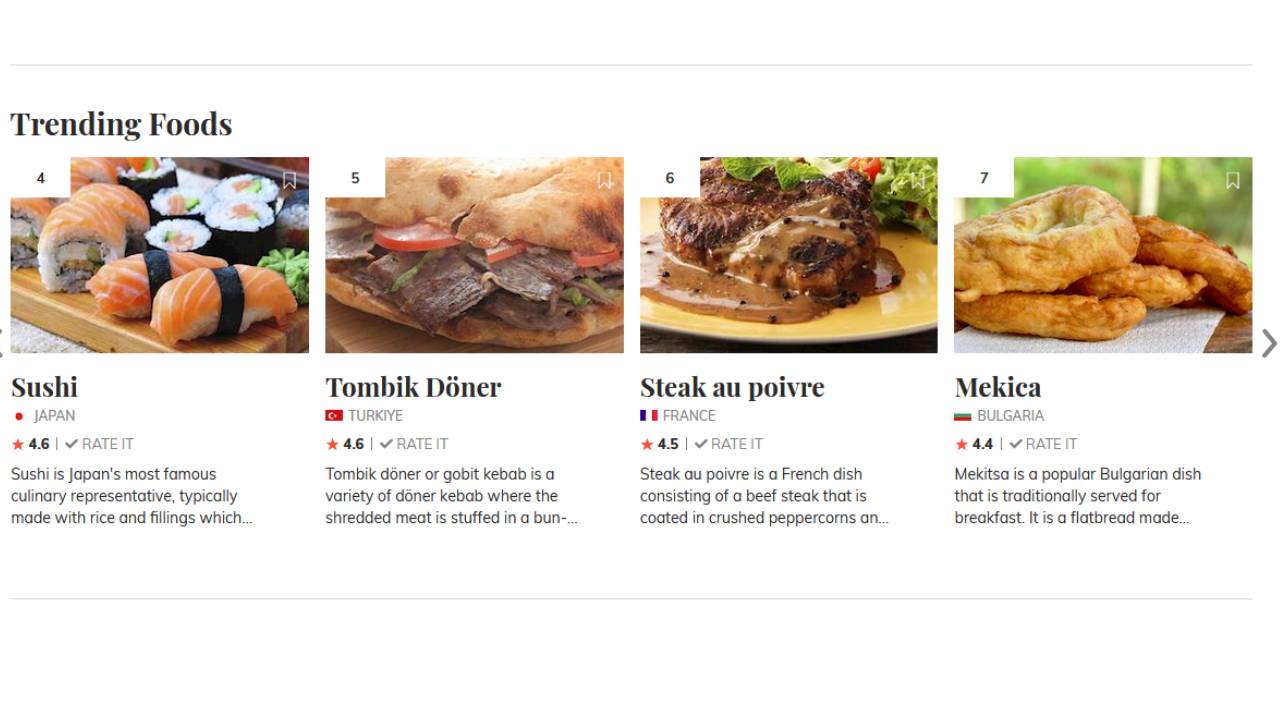Go to previous trending foods arrow
Viewport: 1280px width, 720px height.
point(3,343)
